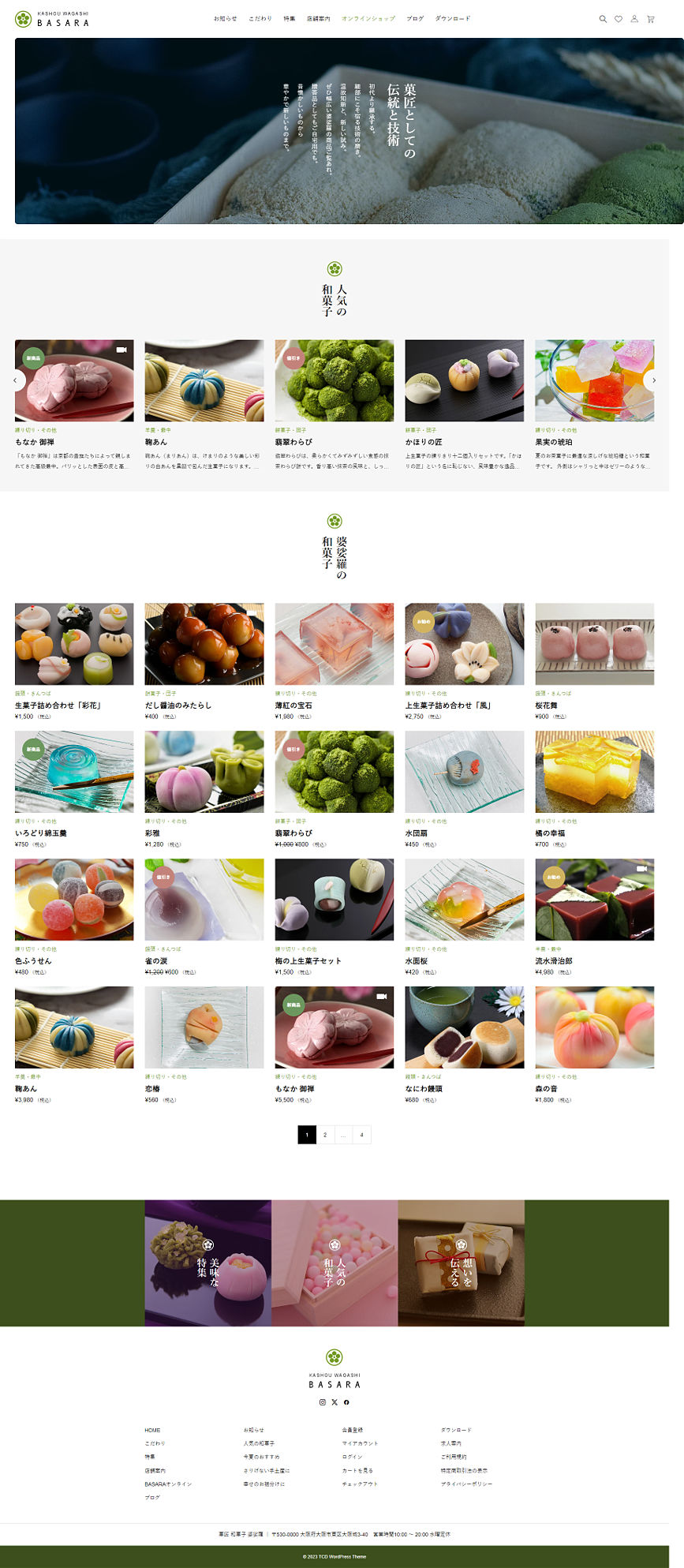The width and height of the screenshot is (684, 1568).
Task: Open the 果実の琥珀 carousel card
Action: [x=594, y=381]
